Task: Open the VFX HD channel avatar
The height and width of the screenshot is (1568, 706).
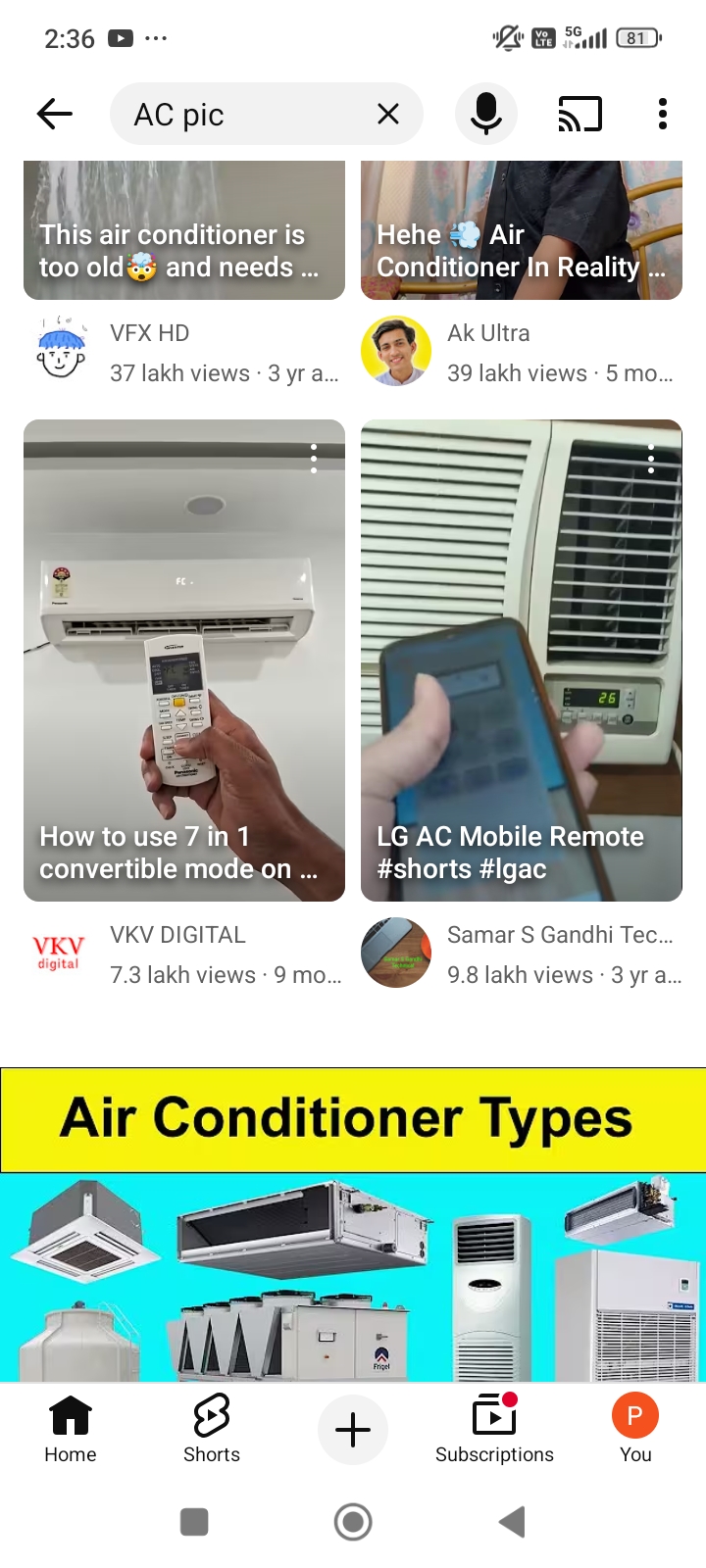Action: coord(61,351)
